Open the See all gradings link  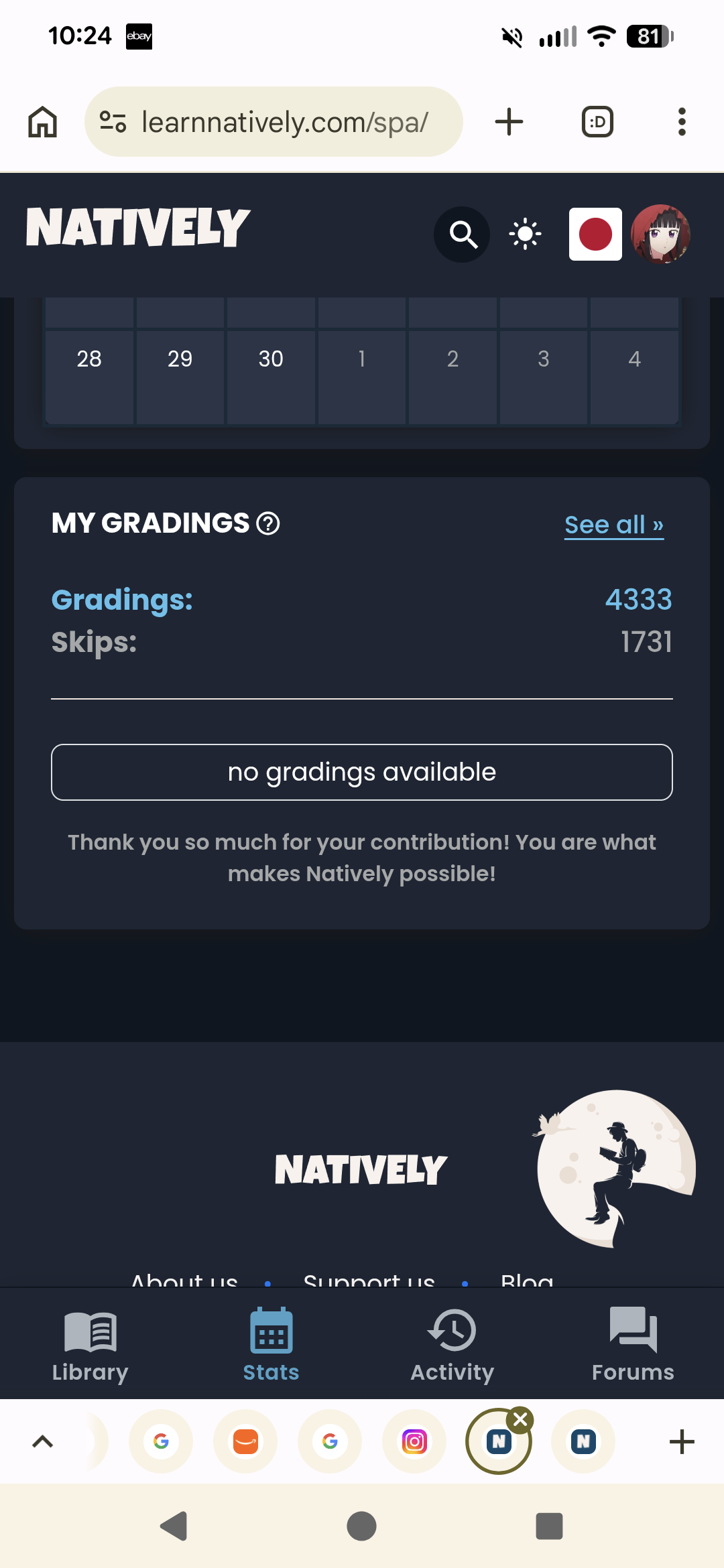(x=614, y=525)
